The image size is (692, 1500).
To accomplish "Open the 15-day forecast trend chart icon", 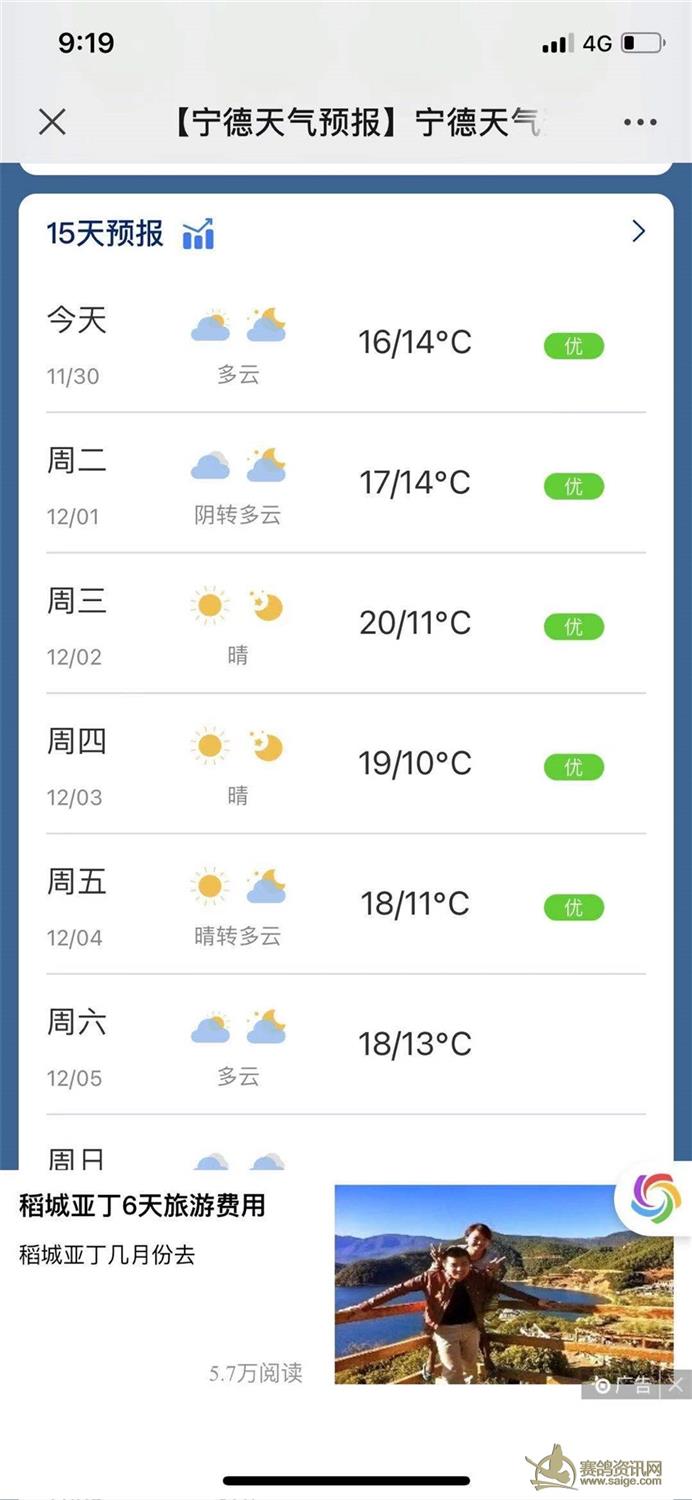I will (x=198, y=234).
